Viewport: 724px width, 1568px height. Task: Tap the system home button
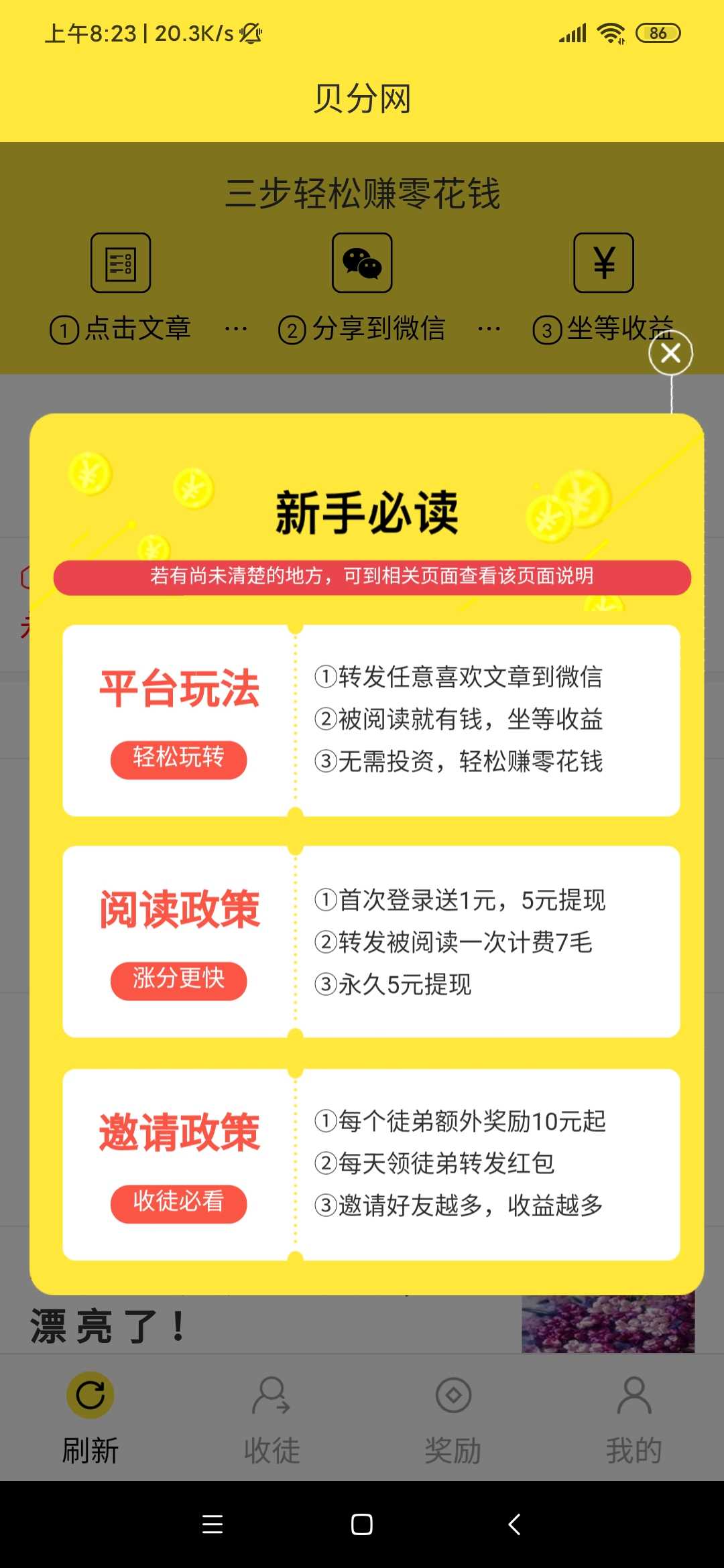click(362, 1524)
